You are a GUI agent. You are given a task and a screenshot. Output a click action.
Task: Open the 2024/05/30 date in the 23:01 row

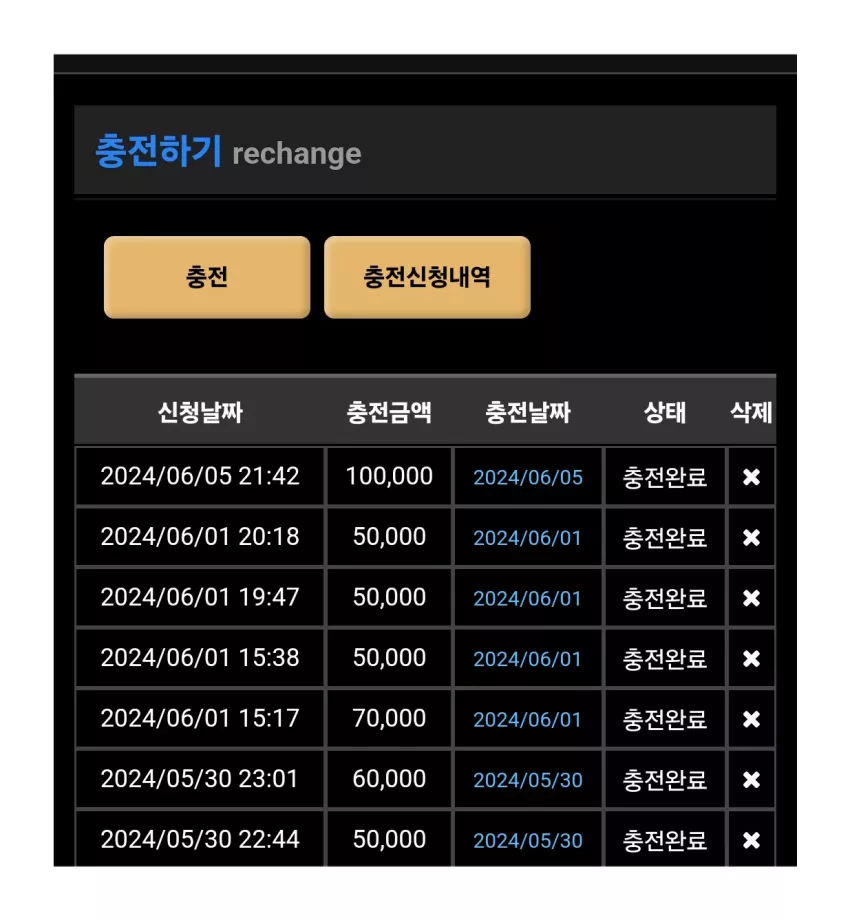528,780
